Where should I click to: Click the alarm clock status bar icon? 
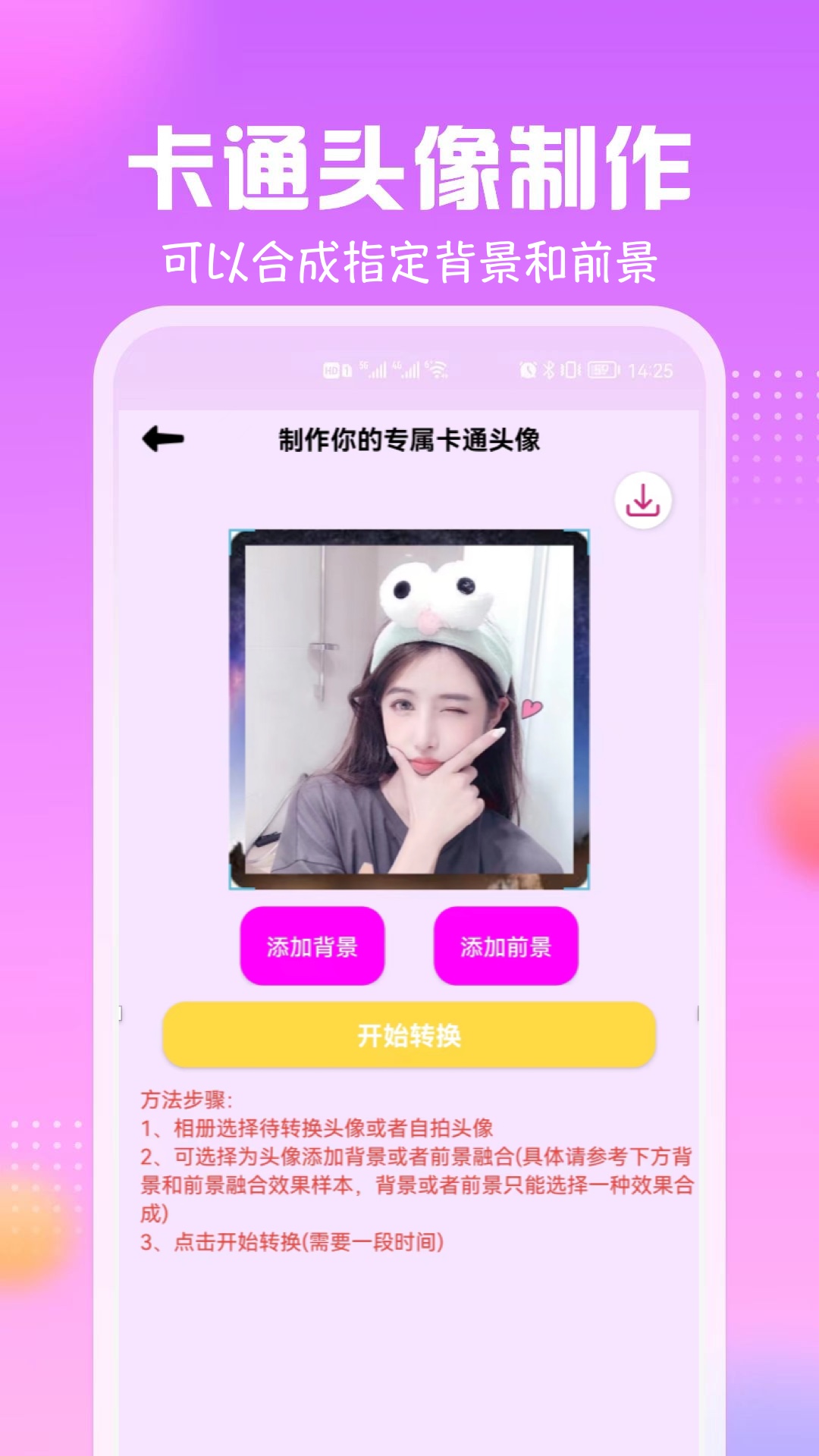coord(528,369)
